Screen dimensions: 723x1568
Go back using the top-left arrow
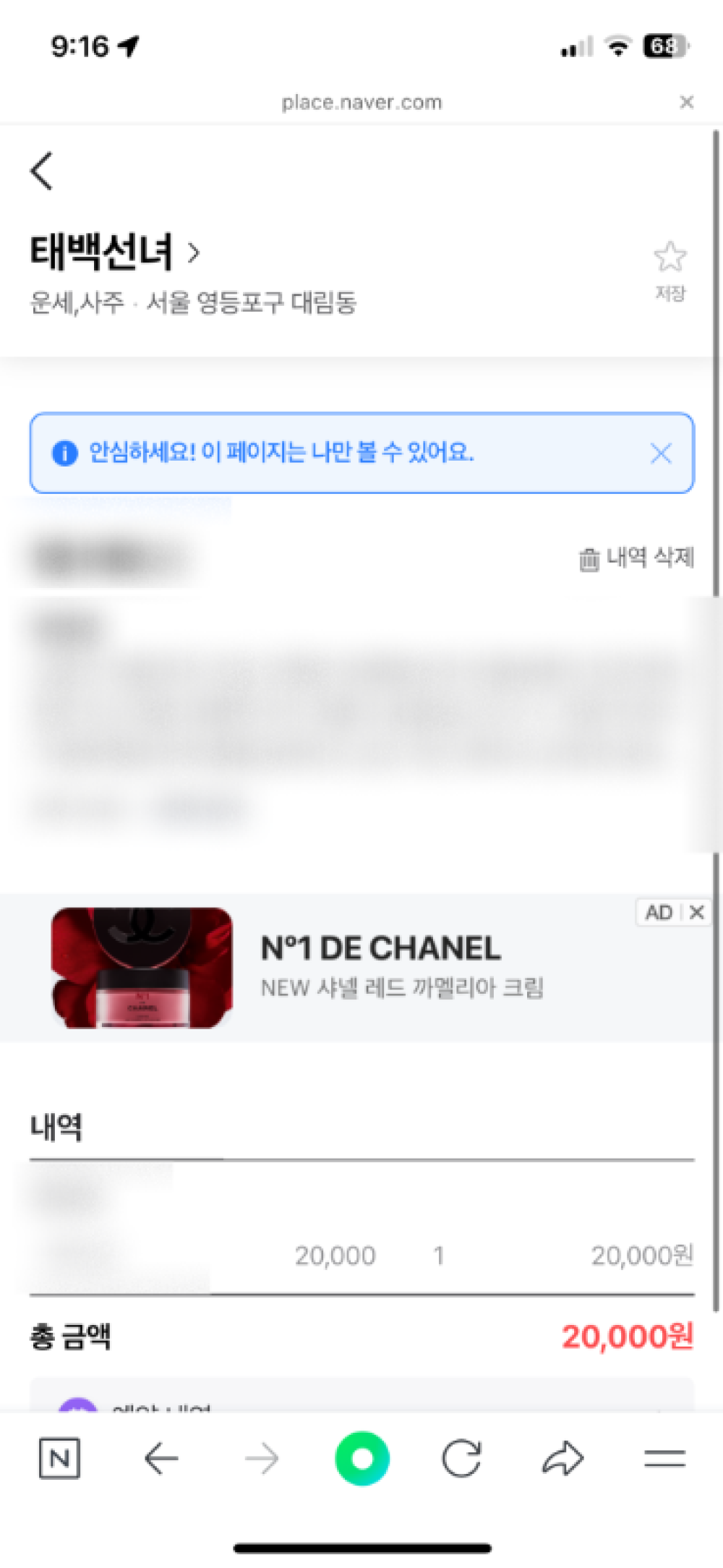pos(42,171)
